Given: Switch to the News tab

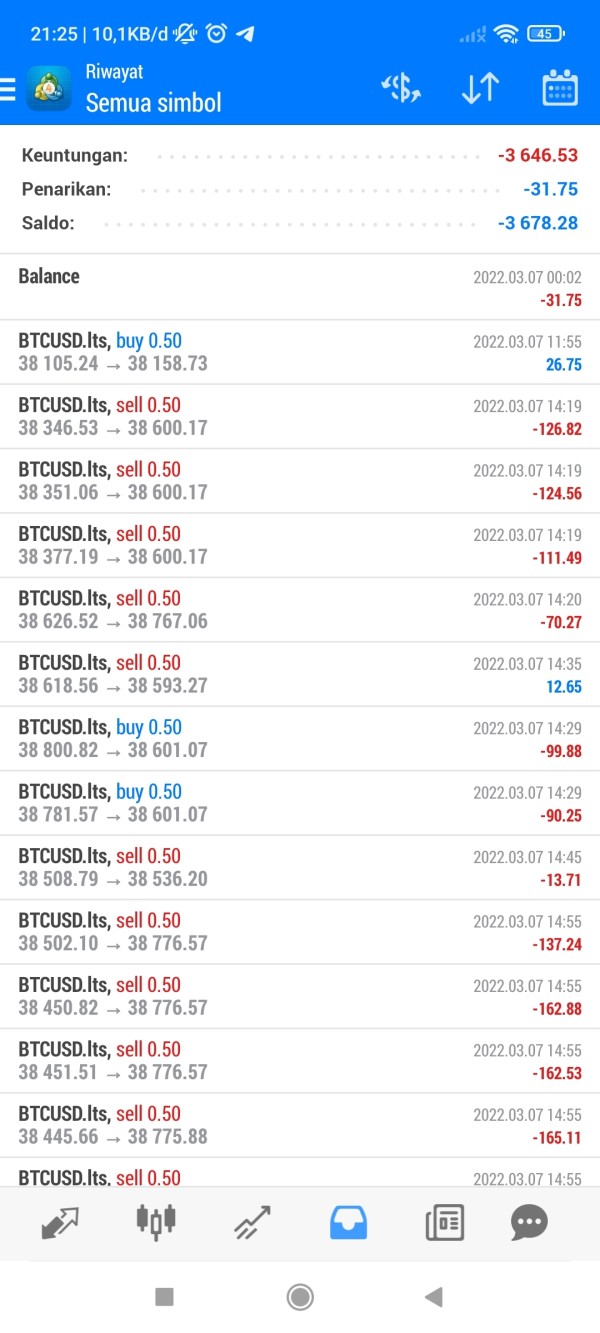Looking at the screenshot, I should (x=445, y=1222).
